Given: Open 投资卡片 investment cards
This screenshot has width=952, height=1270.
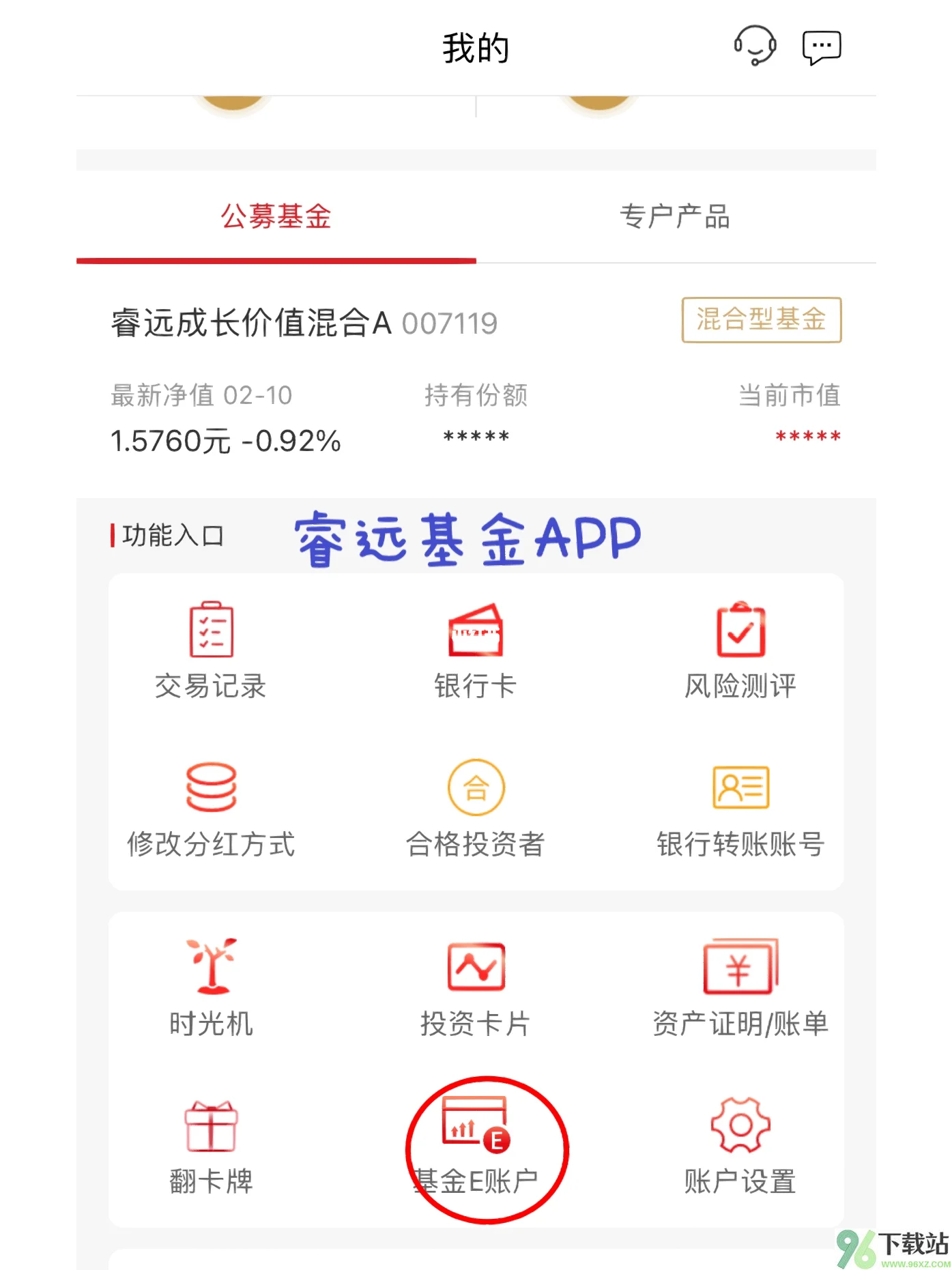Looking at the screenshot, I should click(476, 987).
